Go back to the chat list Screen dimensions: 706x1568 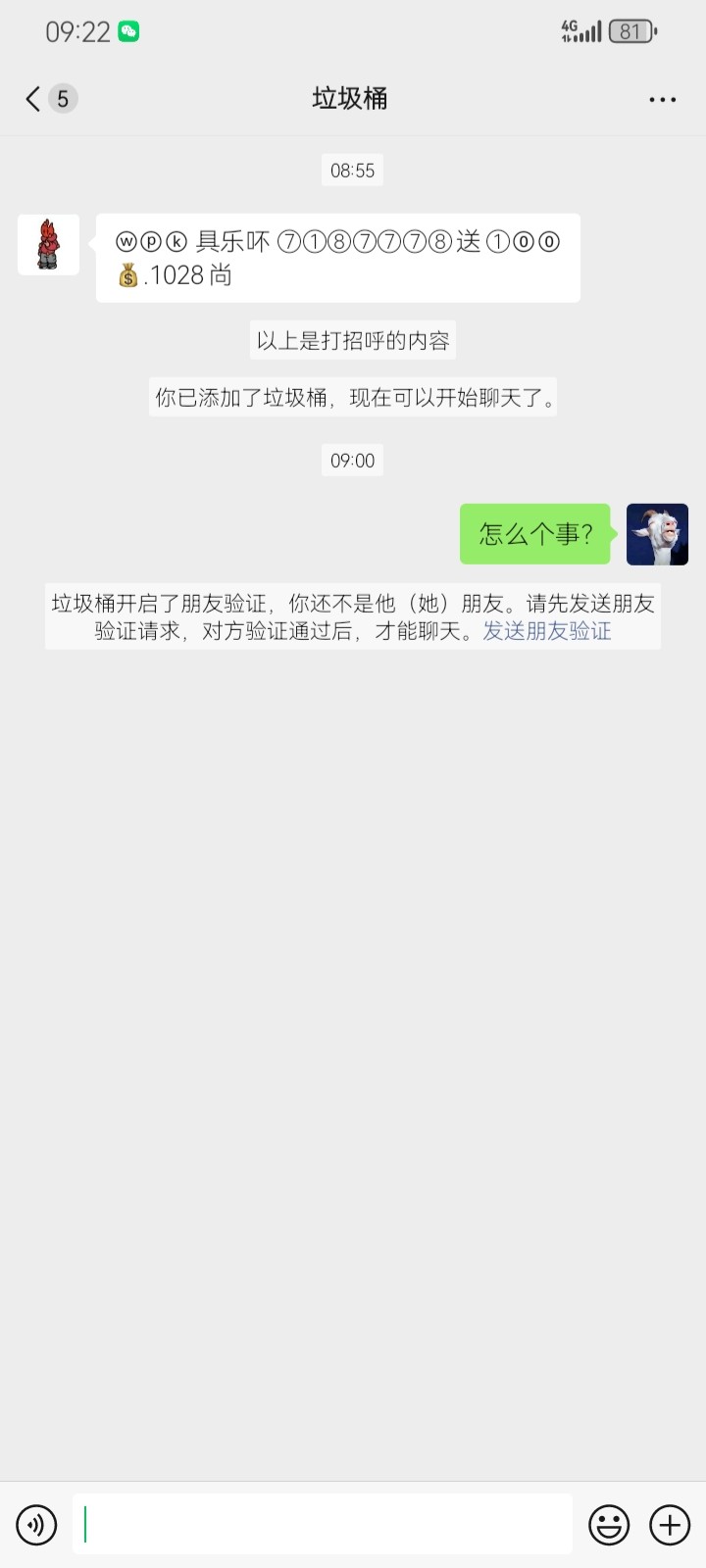point(34,99)
